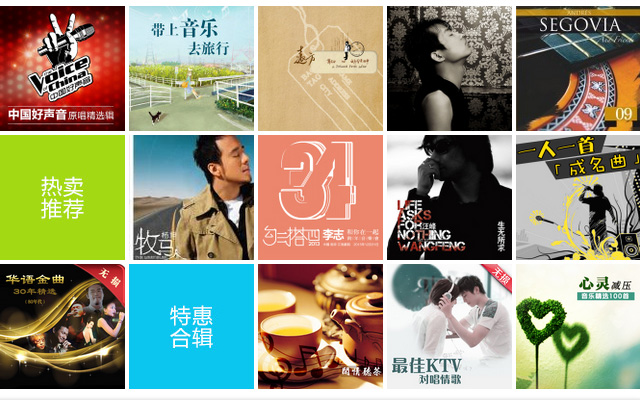Open the tea set music album
This screenshot has height=400, width=640.
coord(320,326)
